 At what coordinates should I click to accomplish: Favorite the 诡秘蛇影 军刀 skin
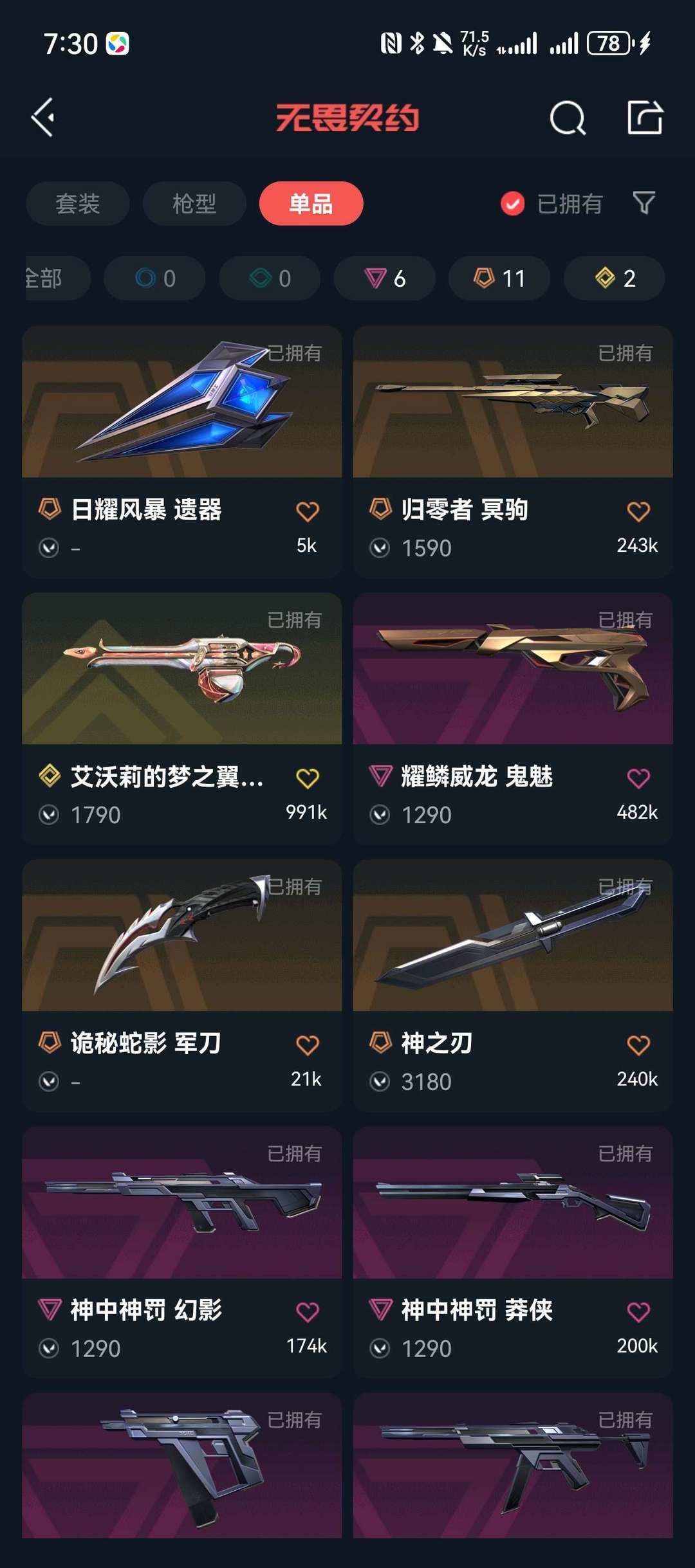308,1045
